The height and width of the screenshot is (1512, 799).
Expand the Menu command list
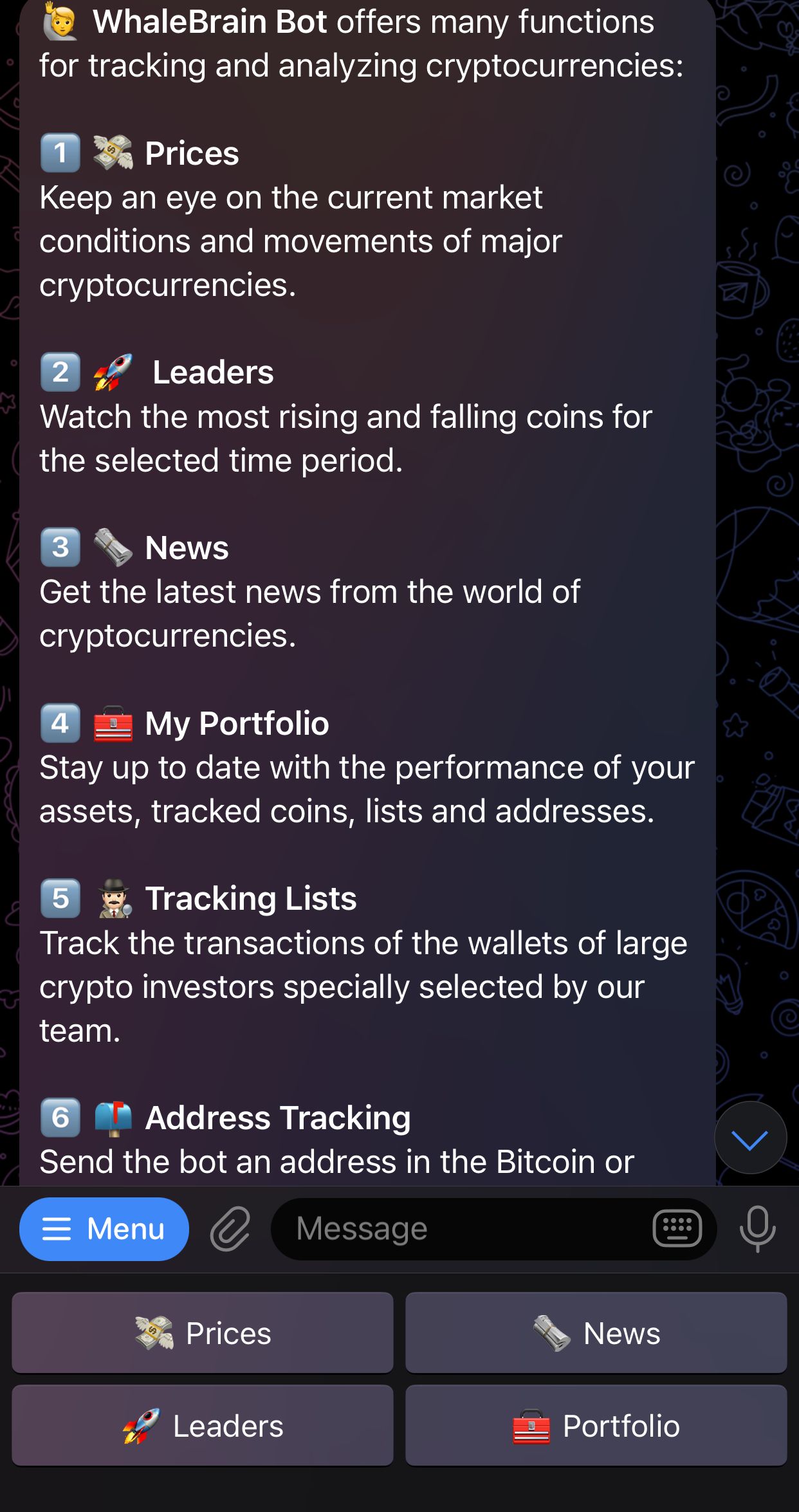104,1228
